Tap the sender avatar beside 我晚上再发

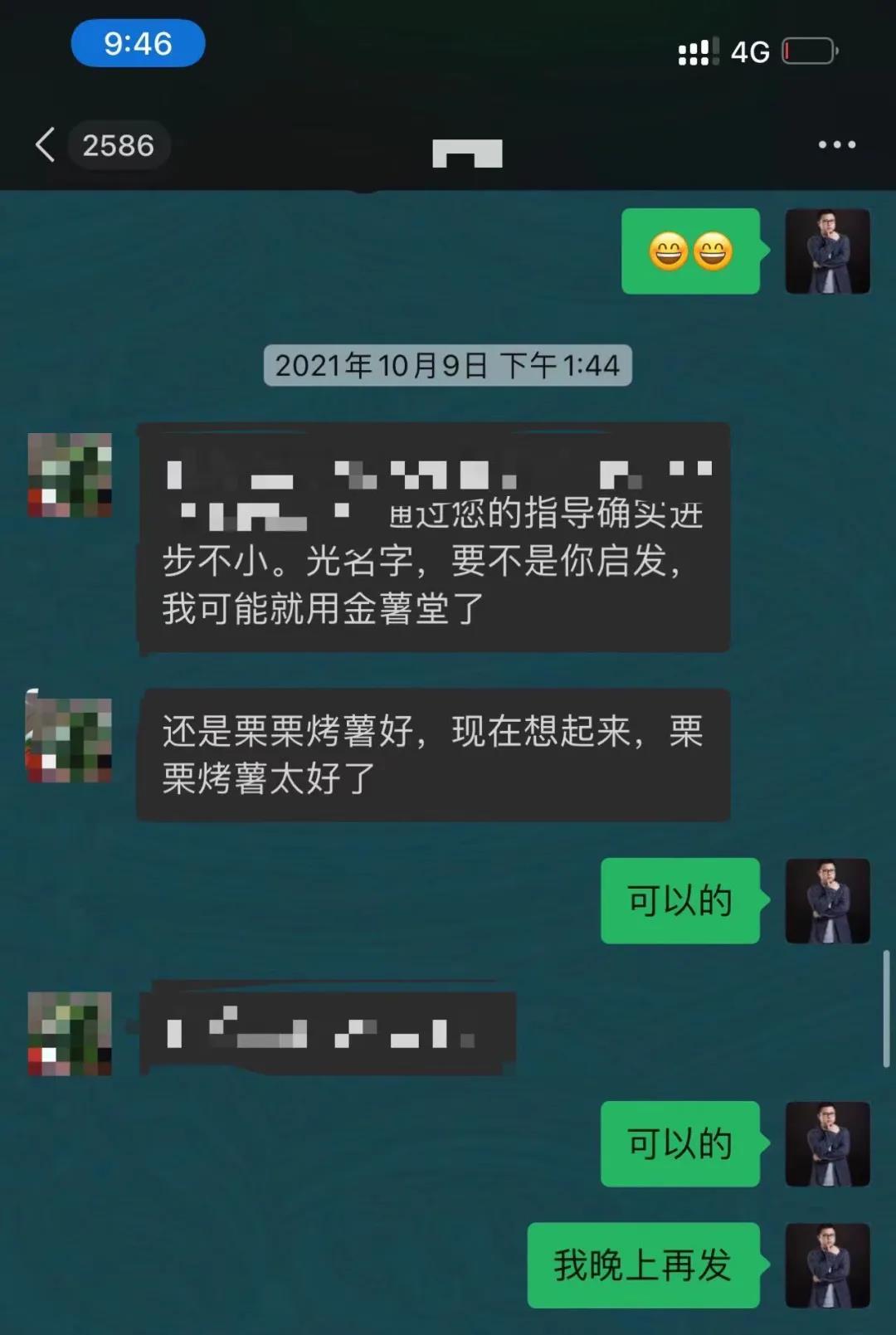(x=827, y=1265)
